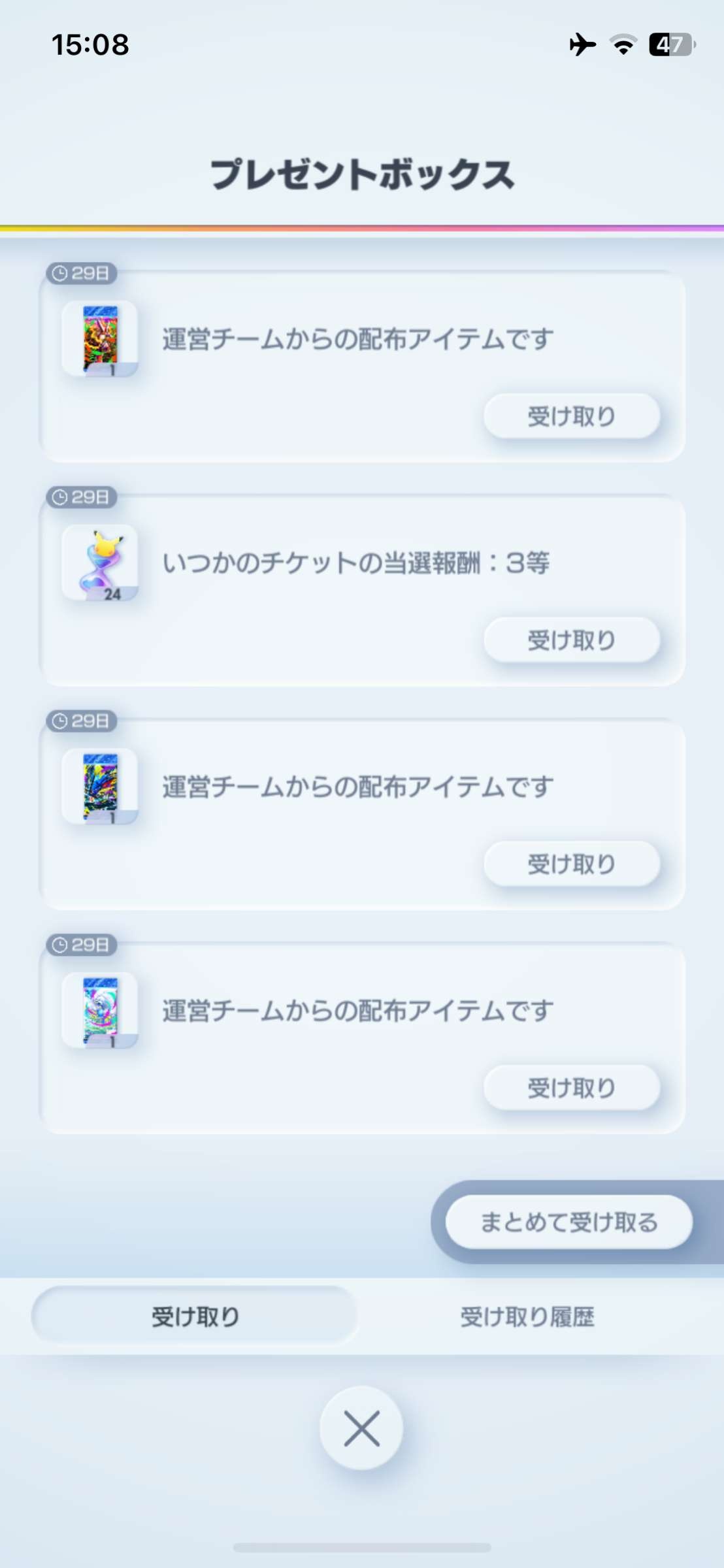Claim the gift with the red-orange booster pack

(571, 416)
